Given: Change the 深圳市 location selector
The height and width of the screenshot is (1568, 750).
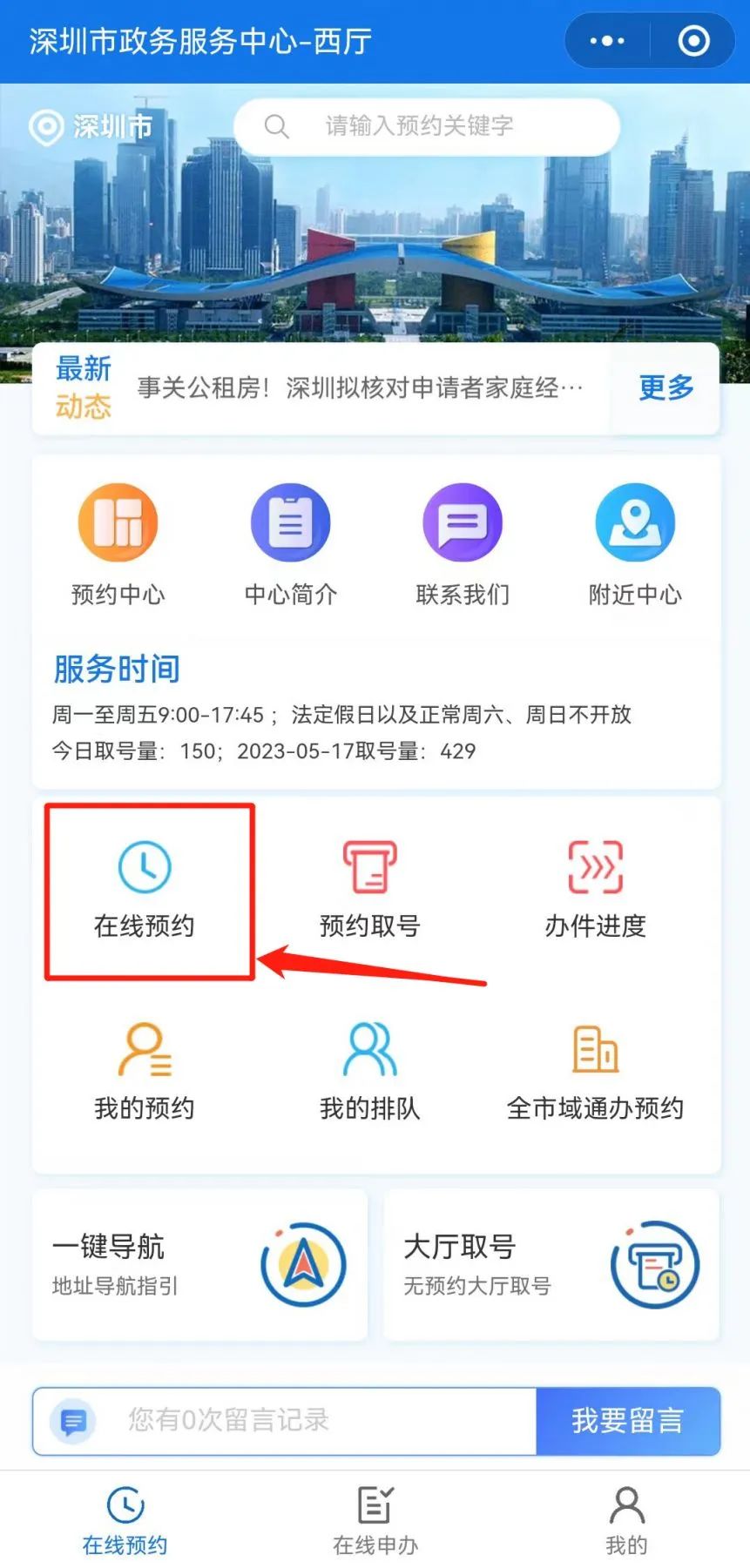Looking at the screenshot, I should point(92,127).
